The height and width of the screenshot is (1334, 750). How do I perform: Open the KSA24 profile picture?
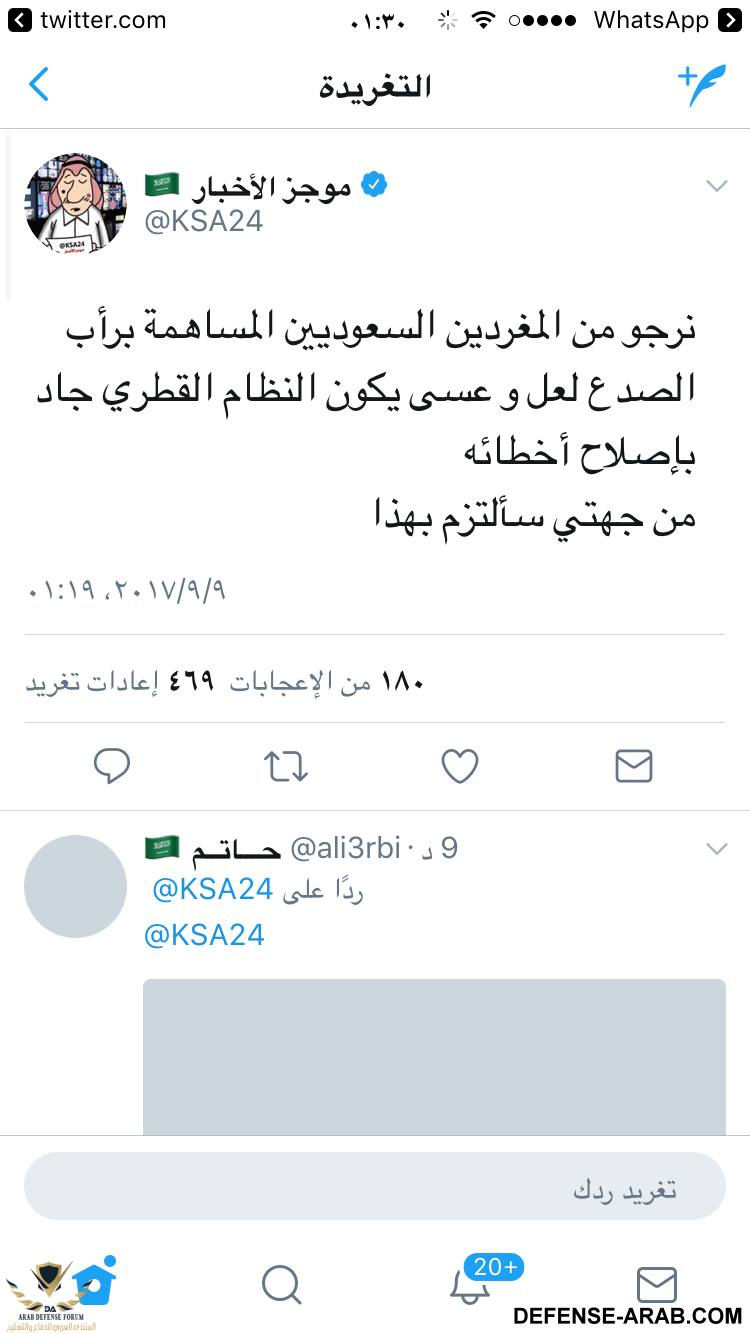click(75, 204)
